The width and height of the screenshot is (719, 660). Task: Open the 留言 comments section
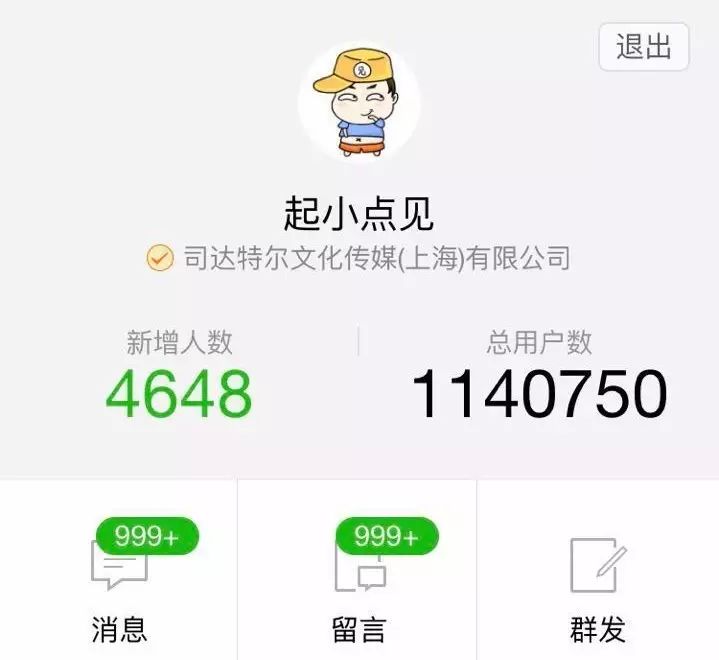tap(358, 580)
